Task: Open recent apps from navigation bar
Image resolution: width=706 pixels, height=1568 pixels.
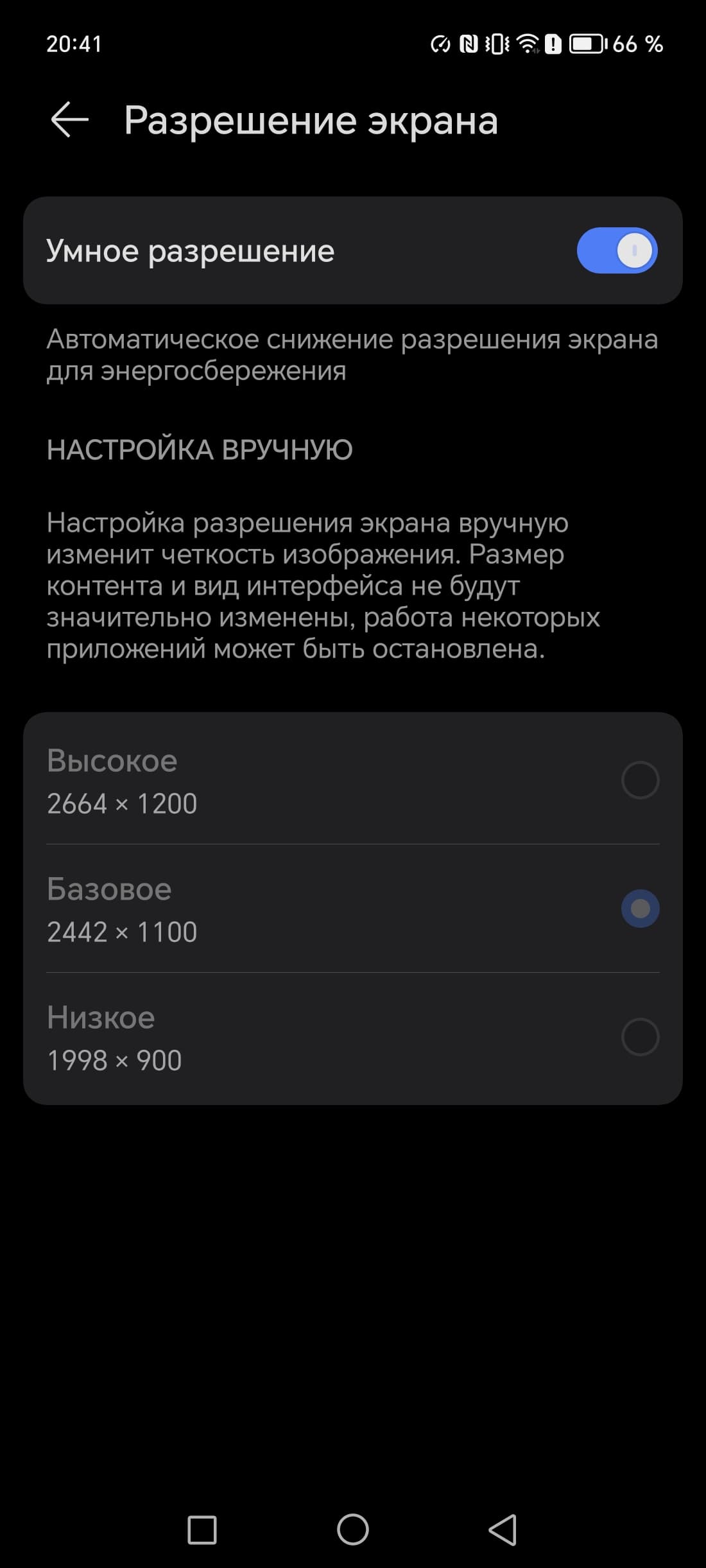Action: 202,1529
